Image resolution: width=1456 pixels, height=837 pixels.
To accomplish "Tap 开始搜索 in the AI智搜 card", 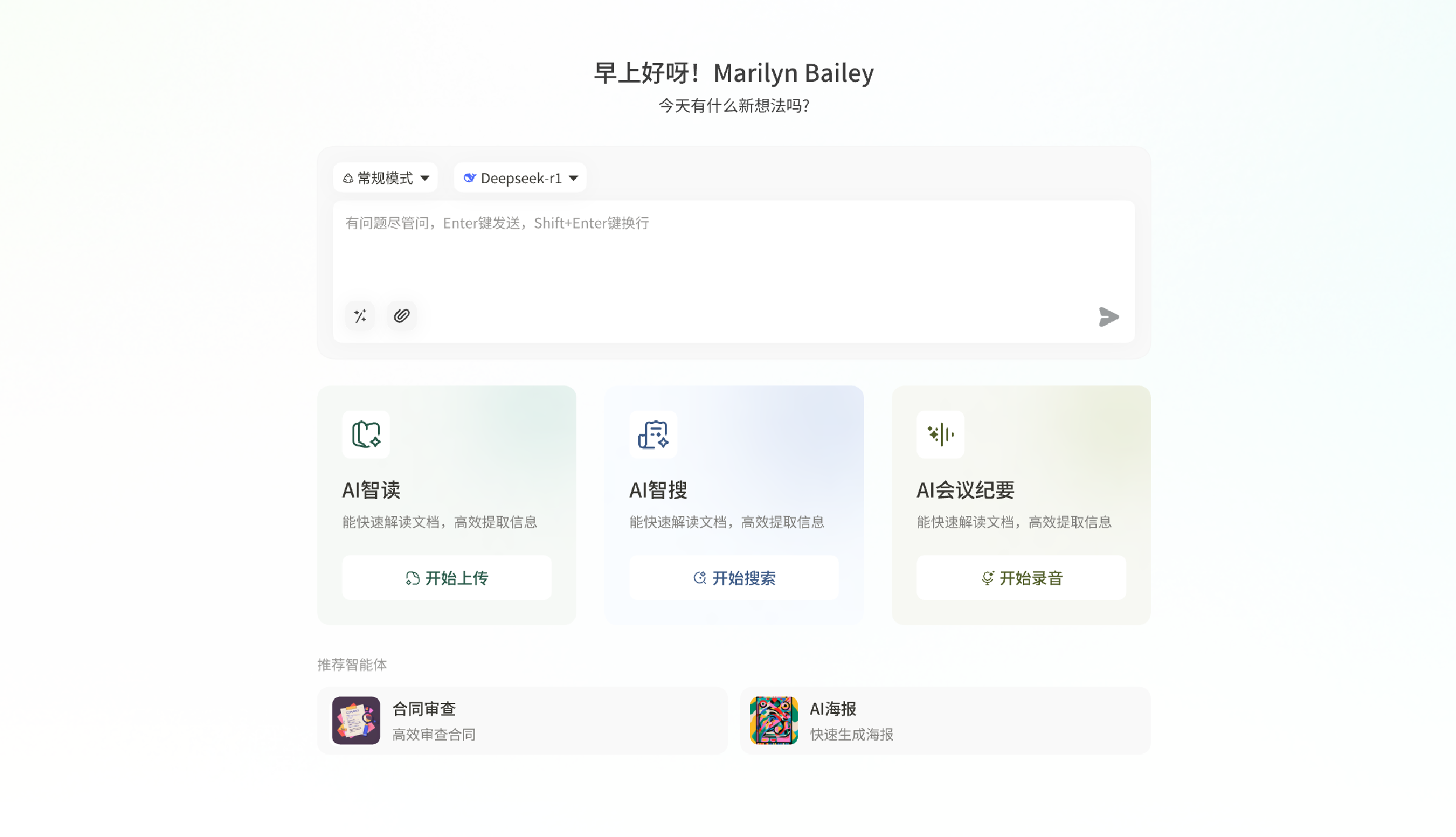I will (734, 578).
